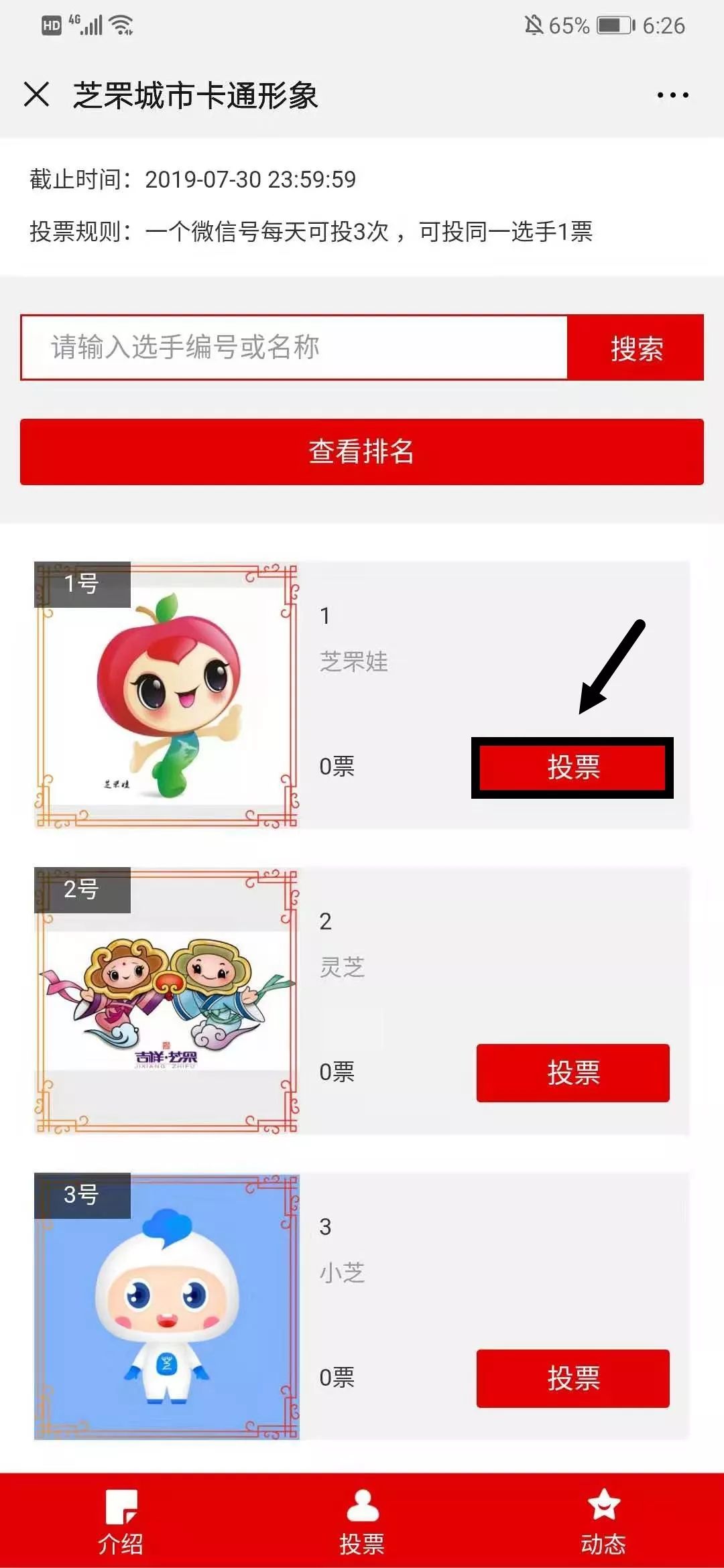This screenshot has height=1568, width=724.
Task: Tap the 搜索 button
Action: (x=636, y=348)
